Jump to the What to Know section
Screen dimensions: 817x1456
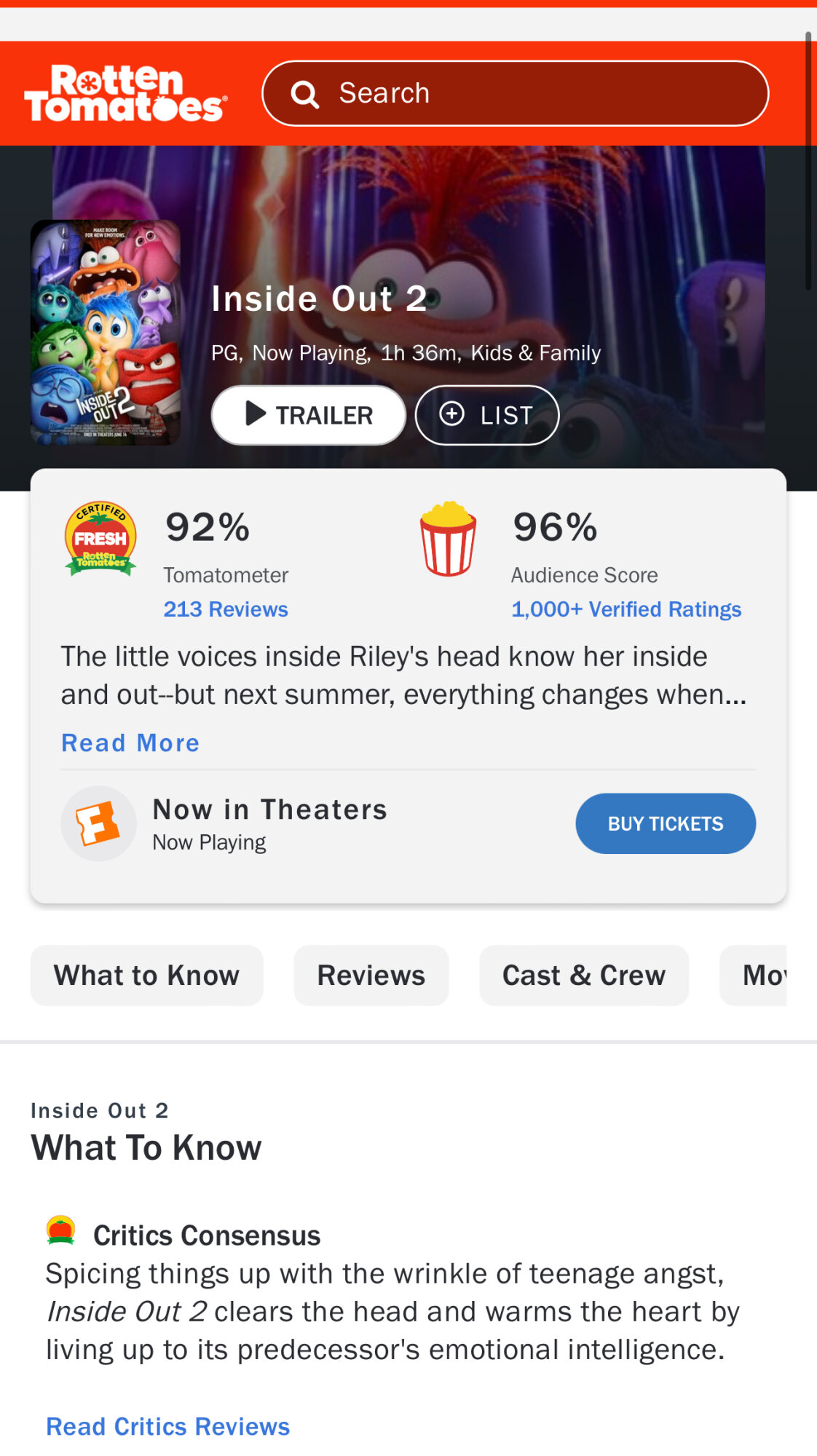[146, 975]
